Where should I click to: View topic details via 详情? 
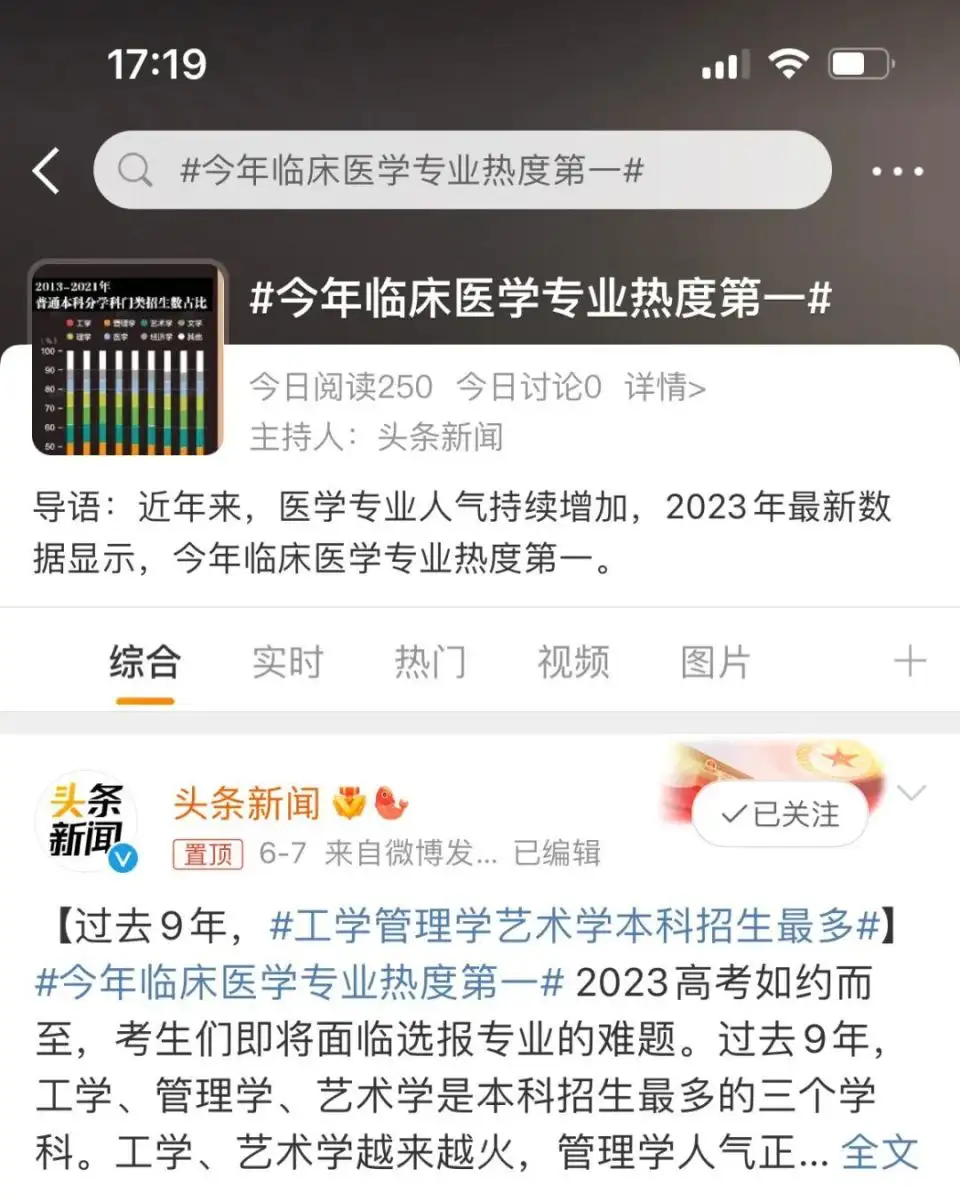pyautogui.click(x=665, y=387)
